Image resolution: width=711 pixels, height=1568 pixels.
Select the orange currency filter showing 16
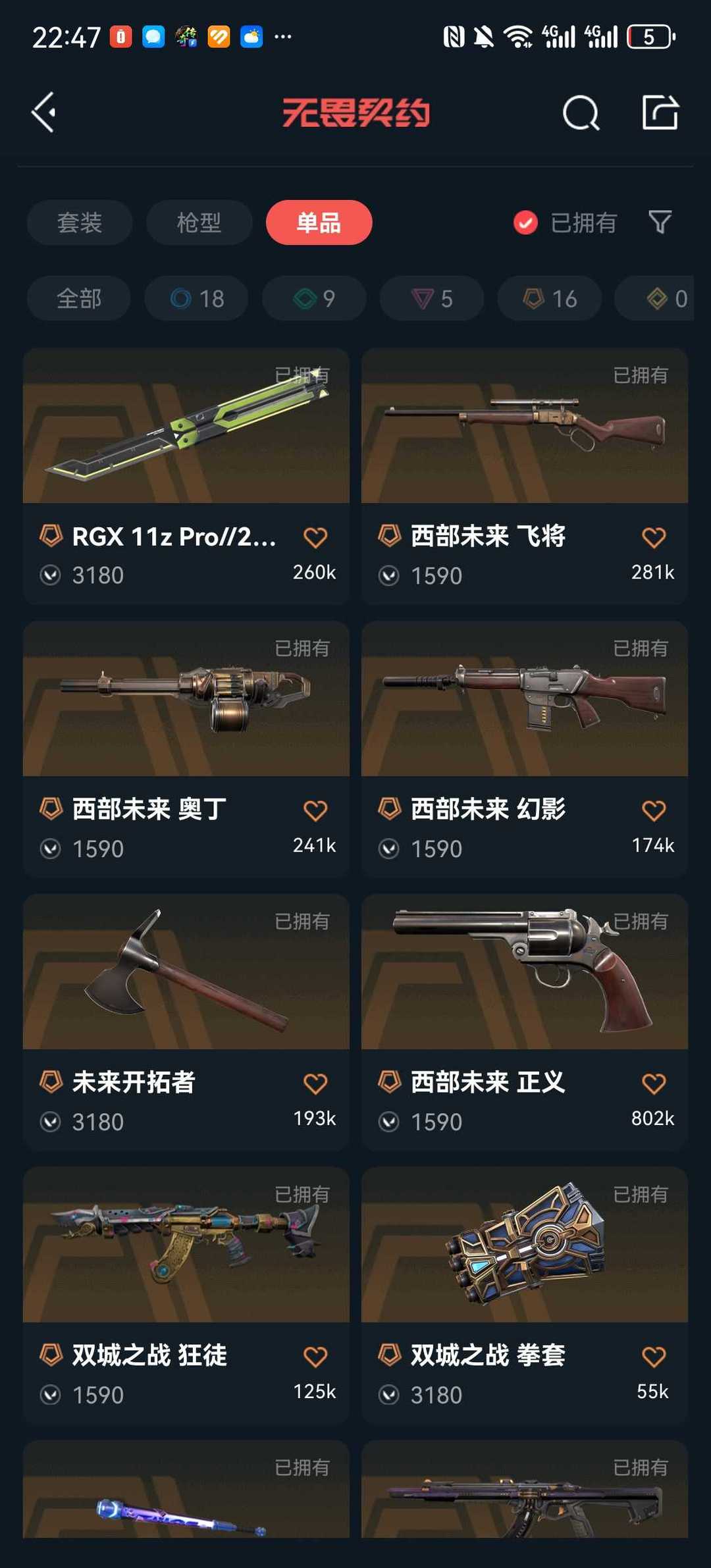click(x=548, y=298)
